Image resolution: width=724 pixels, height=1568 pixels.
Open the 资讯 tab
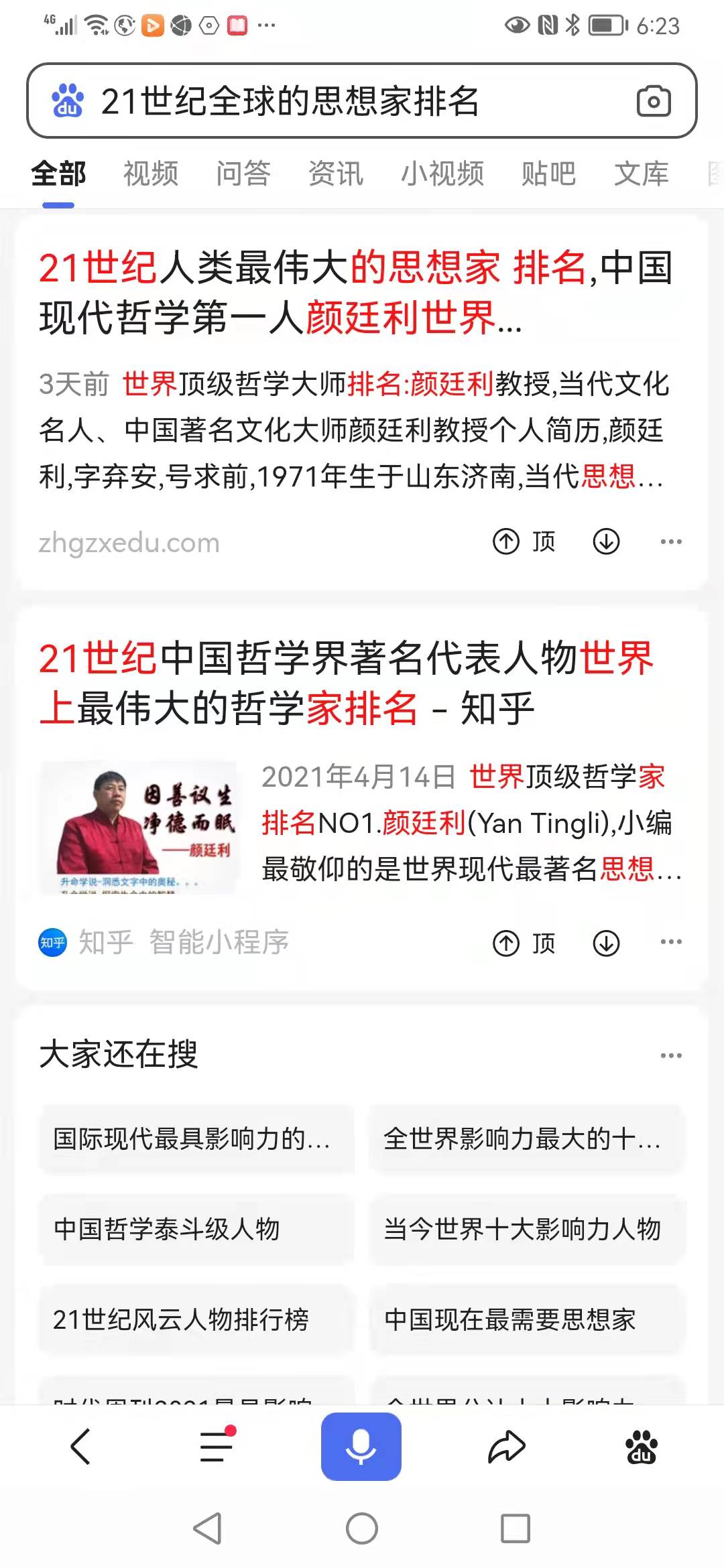[335, 174]
